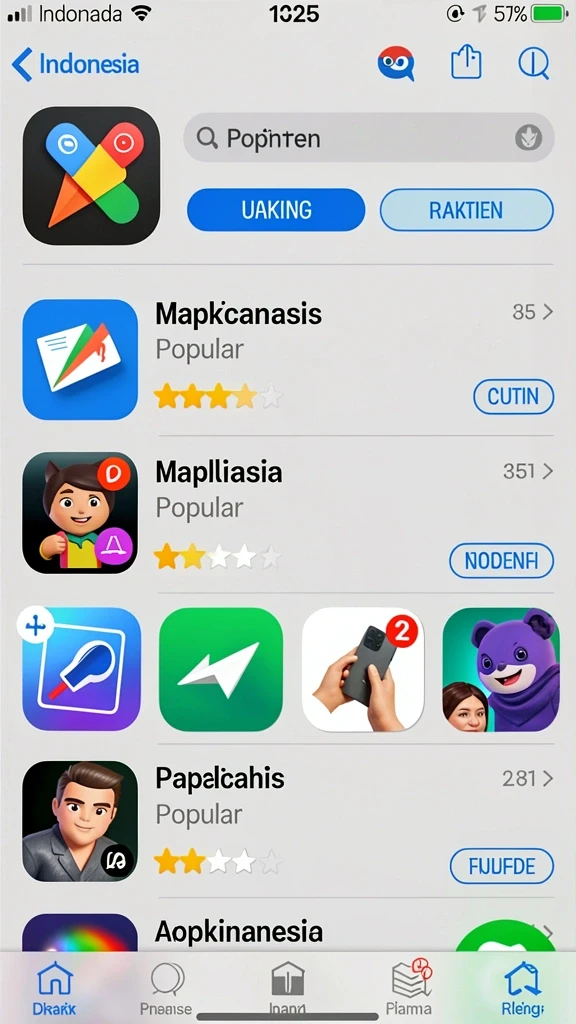The width and height of the screenshot is (576, 1024).
Task: Select the RAKTIEN button
Action: click(466, 210)
